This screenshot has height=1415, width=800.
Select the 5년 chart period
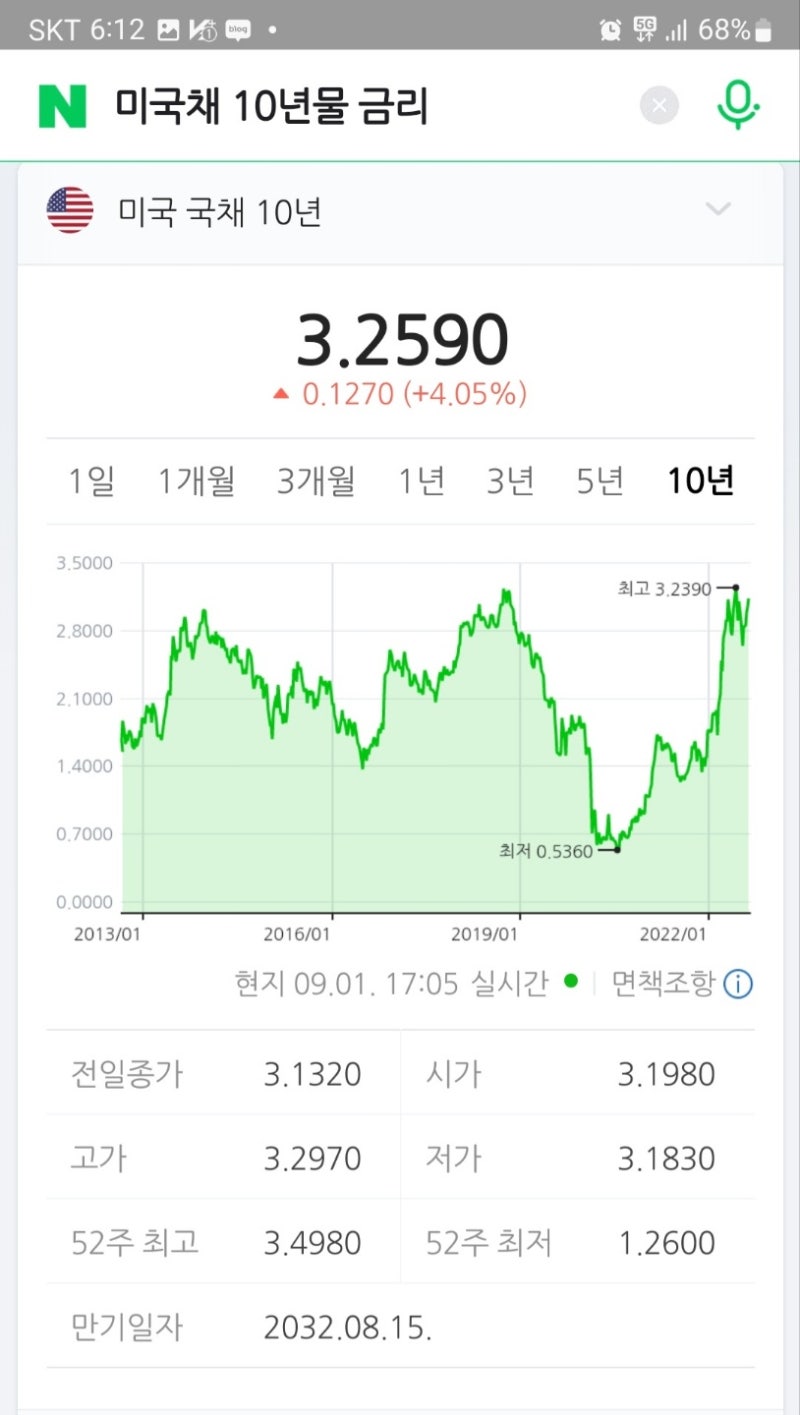coord(600,480)
